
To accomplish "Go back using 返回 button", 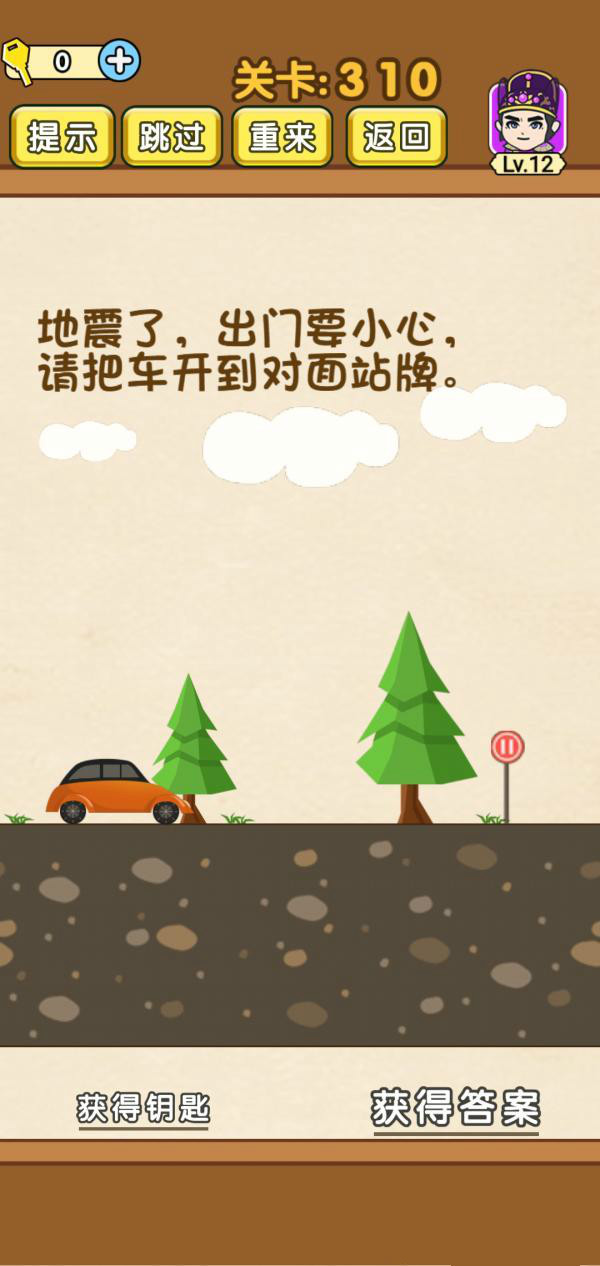I will click(x=396, y=137).
